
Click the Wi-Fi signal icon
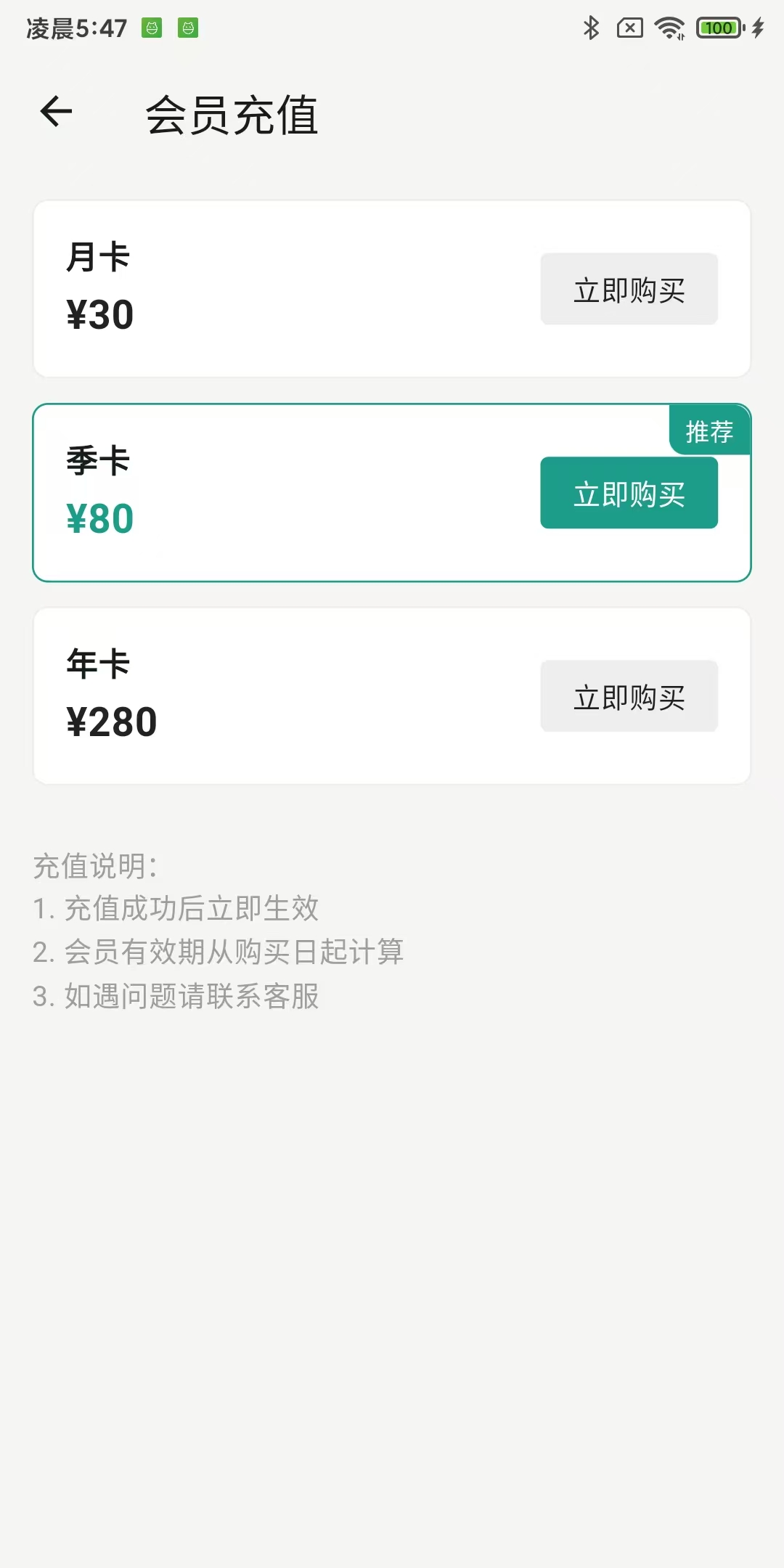pos(668,28)
